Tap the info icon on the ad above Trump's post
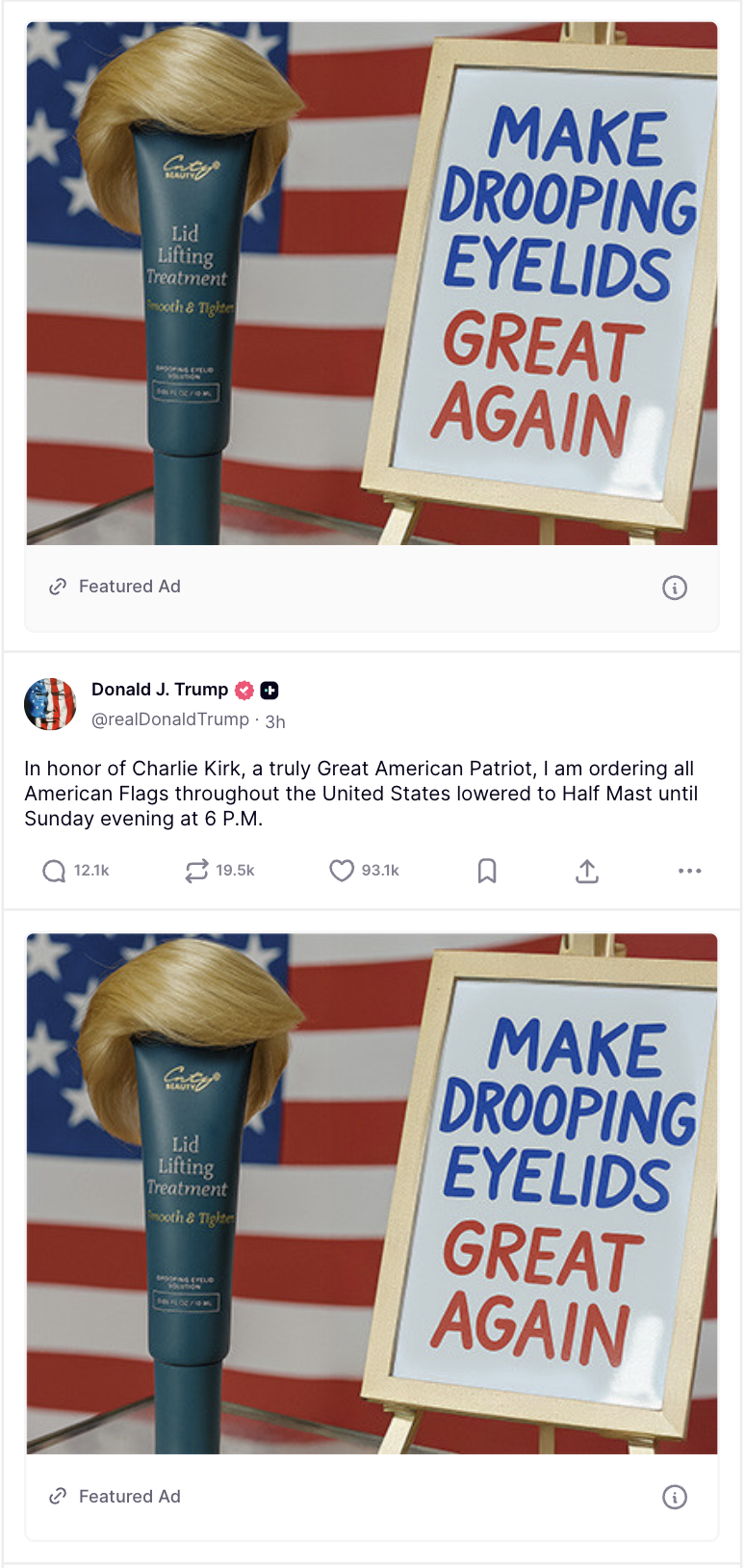The width and height of the screenshot is (745, 1568). pos(675,588)
